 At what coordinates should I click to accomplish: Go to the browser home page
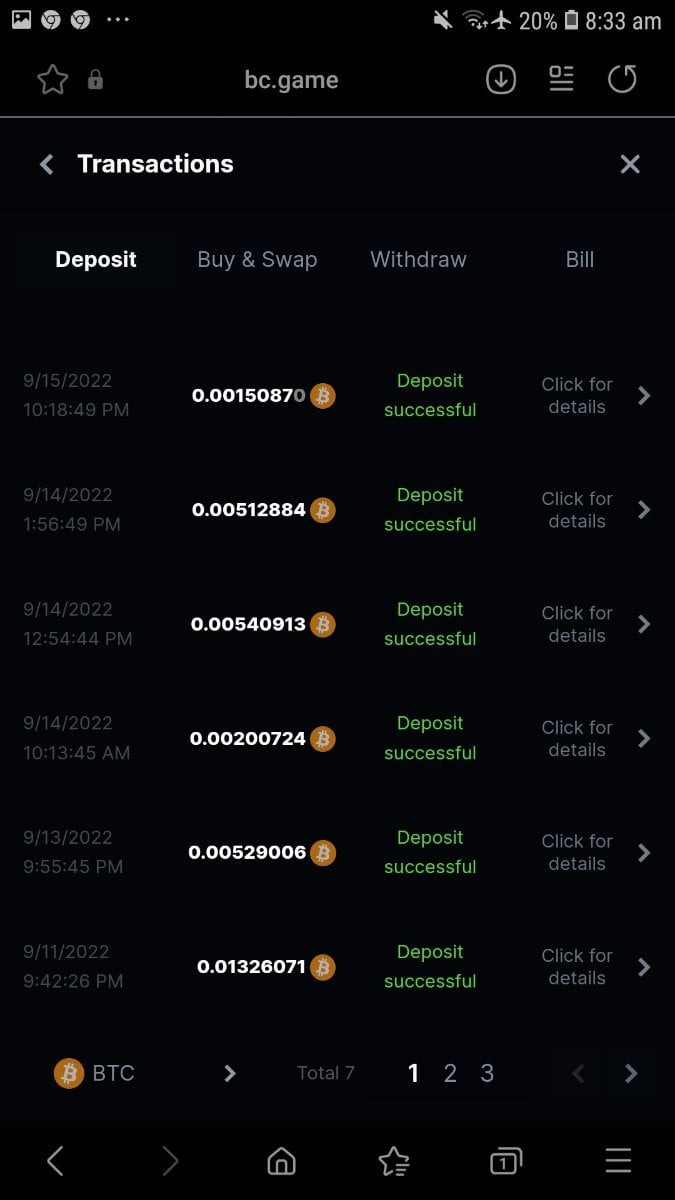pos(282,1161)
